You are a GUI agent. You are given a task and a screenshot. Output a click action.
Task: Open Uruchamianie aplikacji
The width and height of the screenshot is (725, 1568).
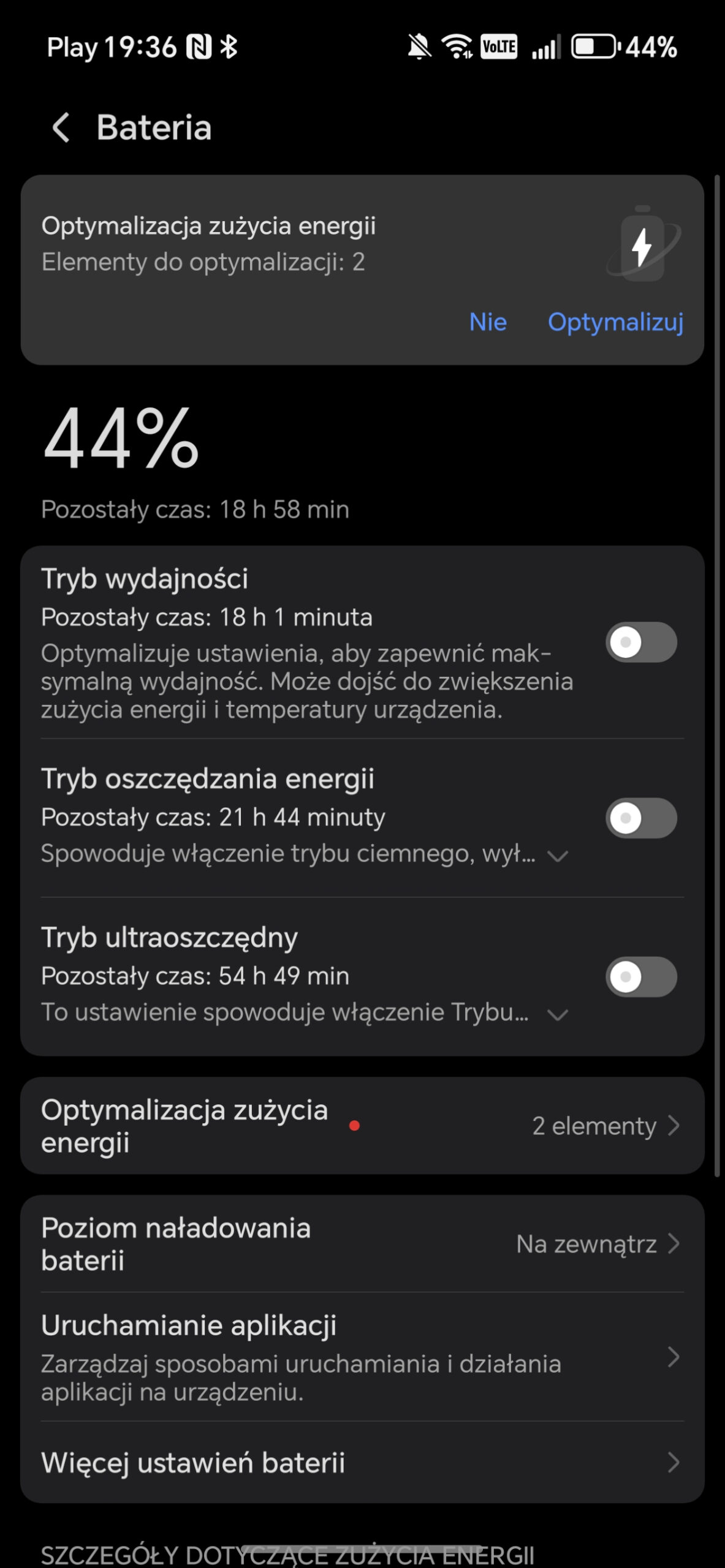click(362, 1357)
